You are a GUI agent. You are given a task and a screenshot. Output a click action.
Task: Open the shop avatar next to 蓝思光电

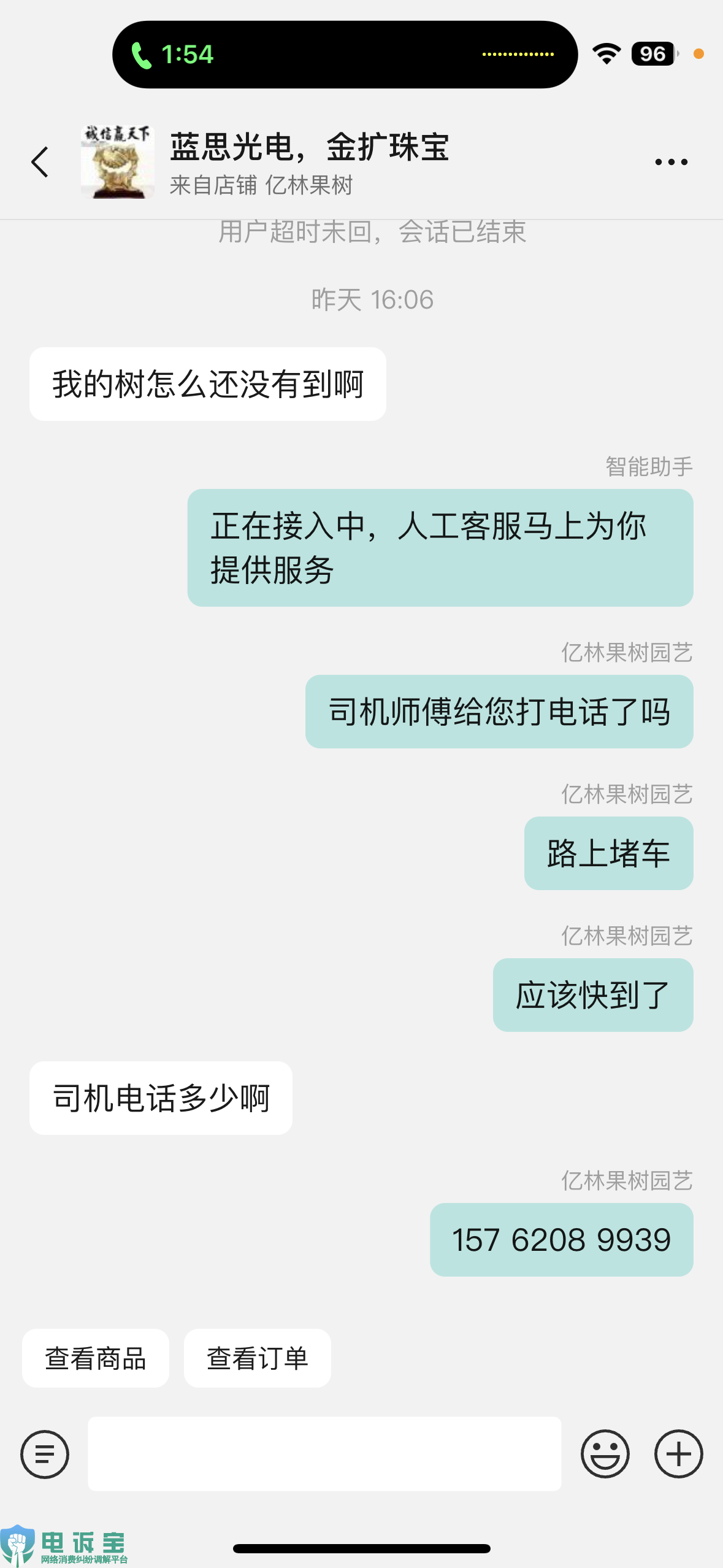pyautogui.click(x=117, y=162)
